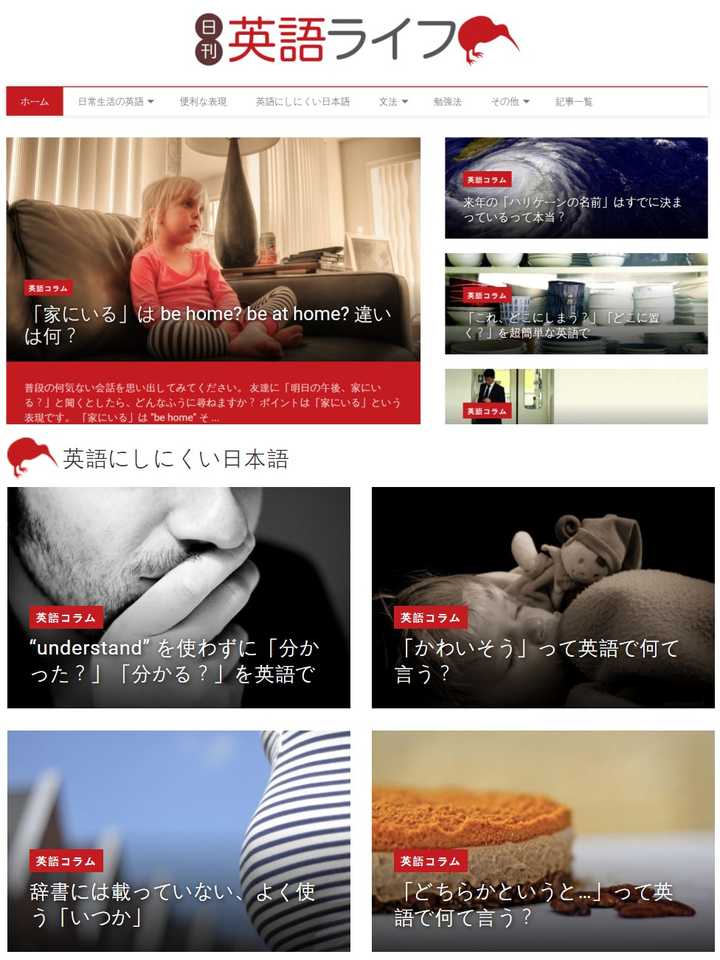
Task: Go to the ホーム tab
Action: (34, 102)
